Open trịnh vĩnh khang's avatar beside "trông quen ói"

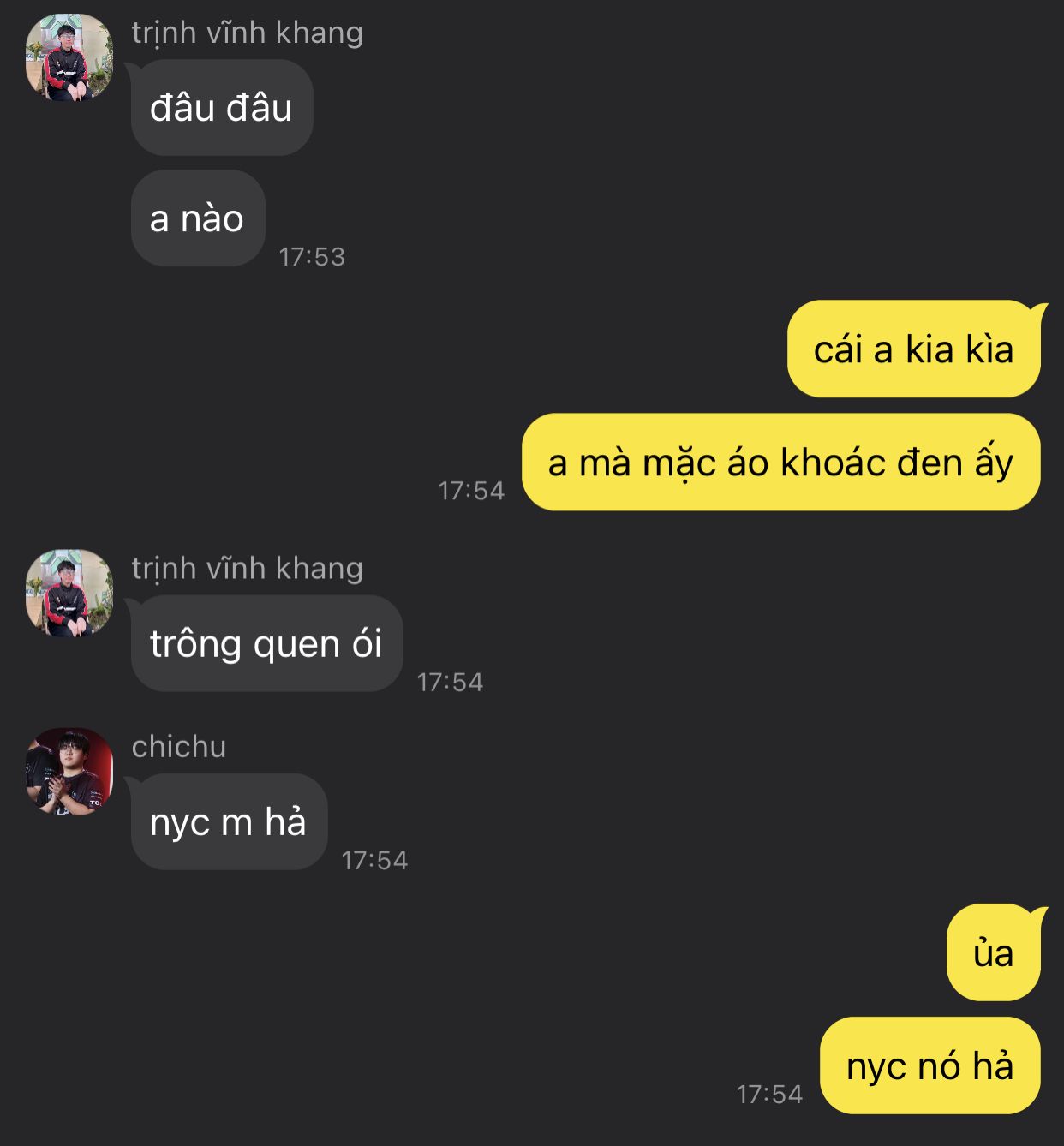click(69, 594)
